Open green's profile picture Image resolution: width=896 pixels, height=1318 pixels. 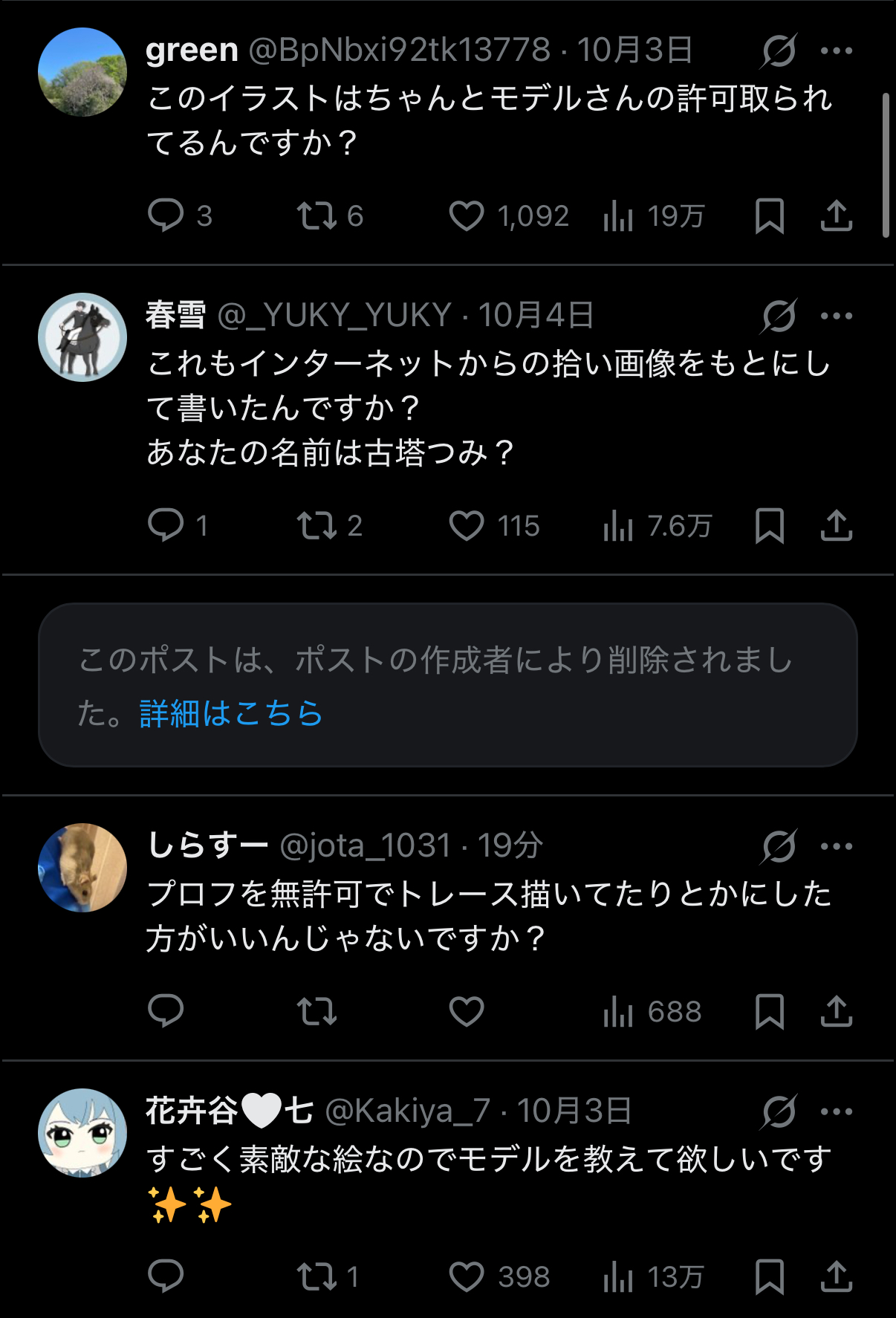tap(82, 72)
